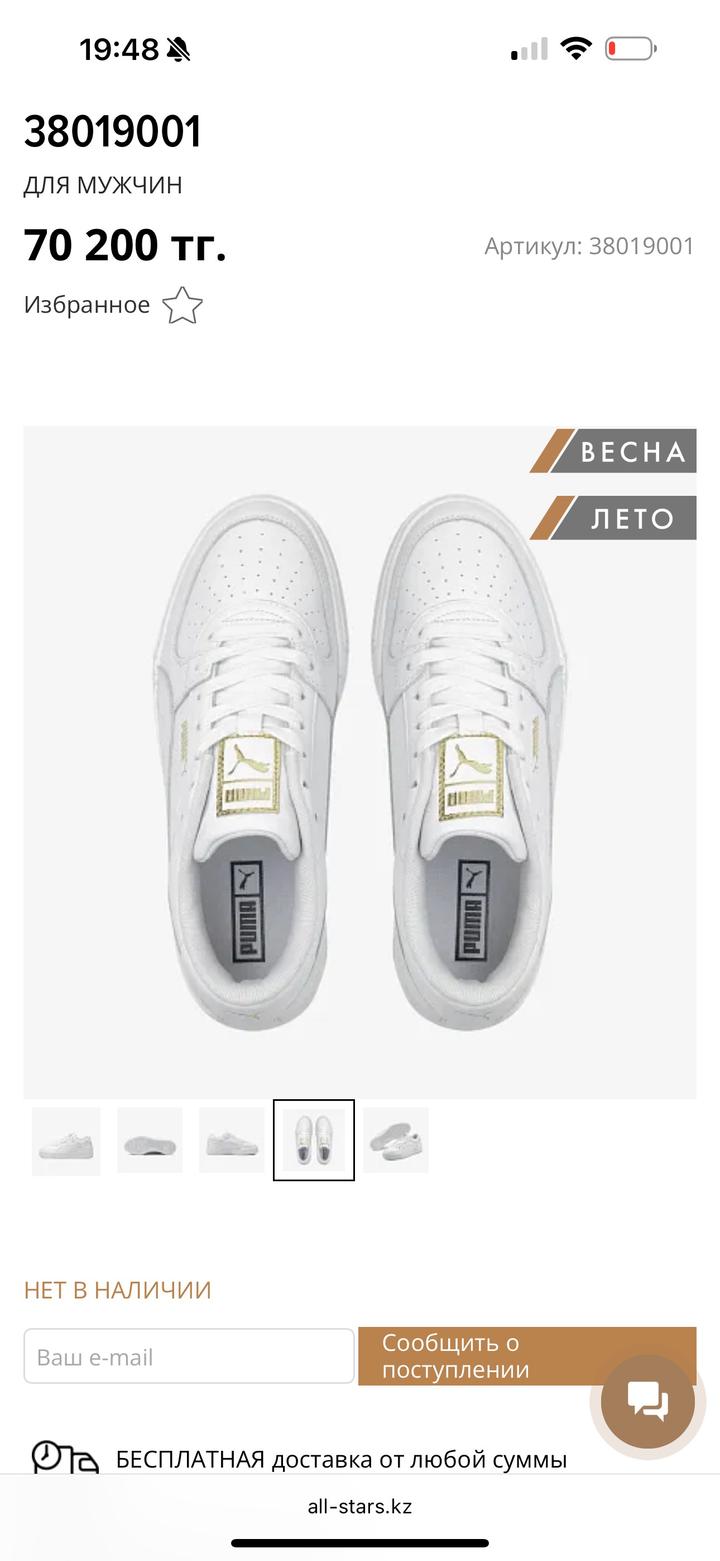Select the first side-view shoe thumbnail
The image size is (720, 1561).
coord(66,1141)
